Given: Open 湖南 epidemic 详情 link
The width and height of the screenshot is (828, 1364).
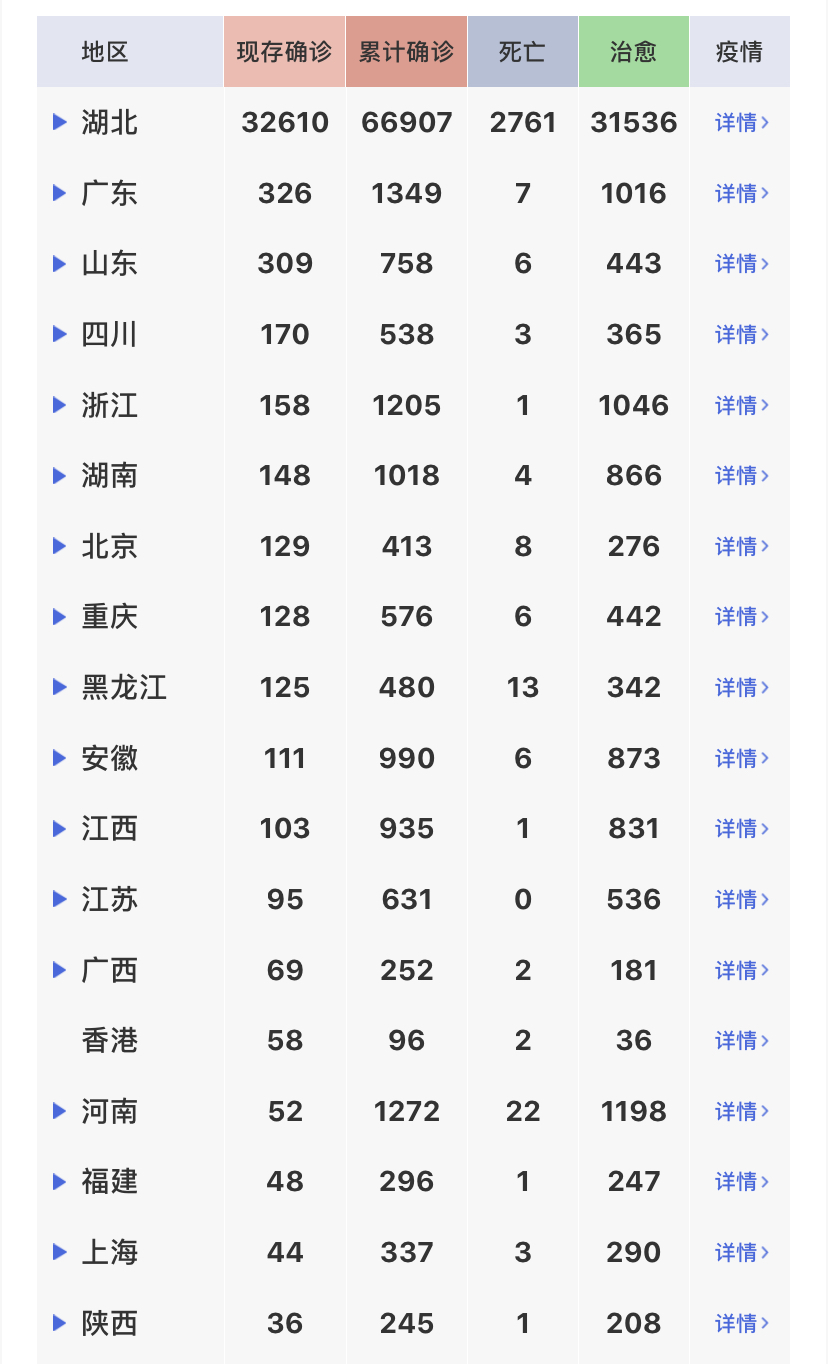Looking at the screenshot, I should [x=741, y=475].
